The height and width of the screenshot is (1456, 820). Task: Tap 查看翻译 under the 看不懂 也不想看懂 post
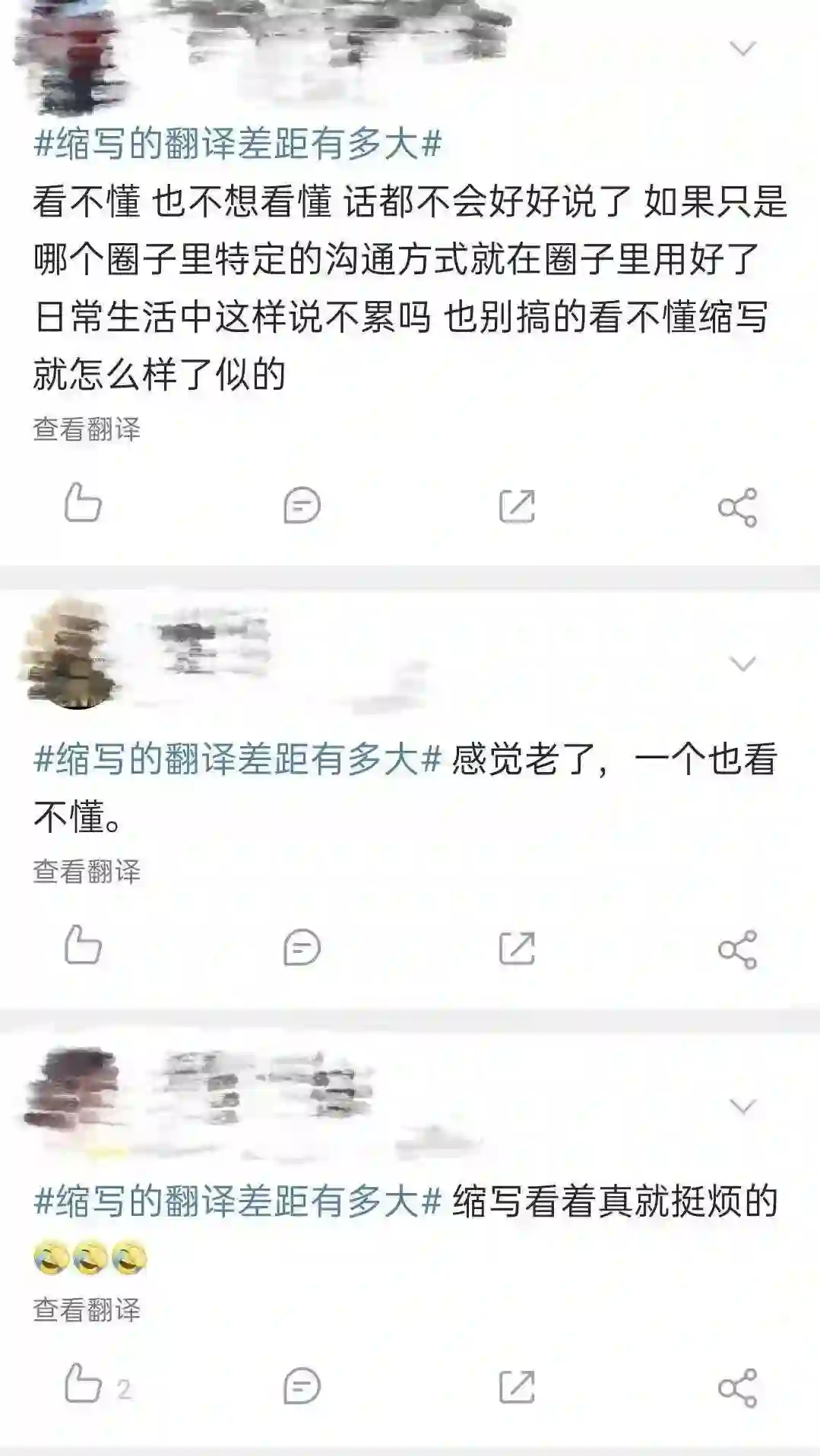point(87,429)
